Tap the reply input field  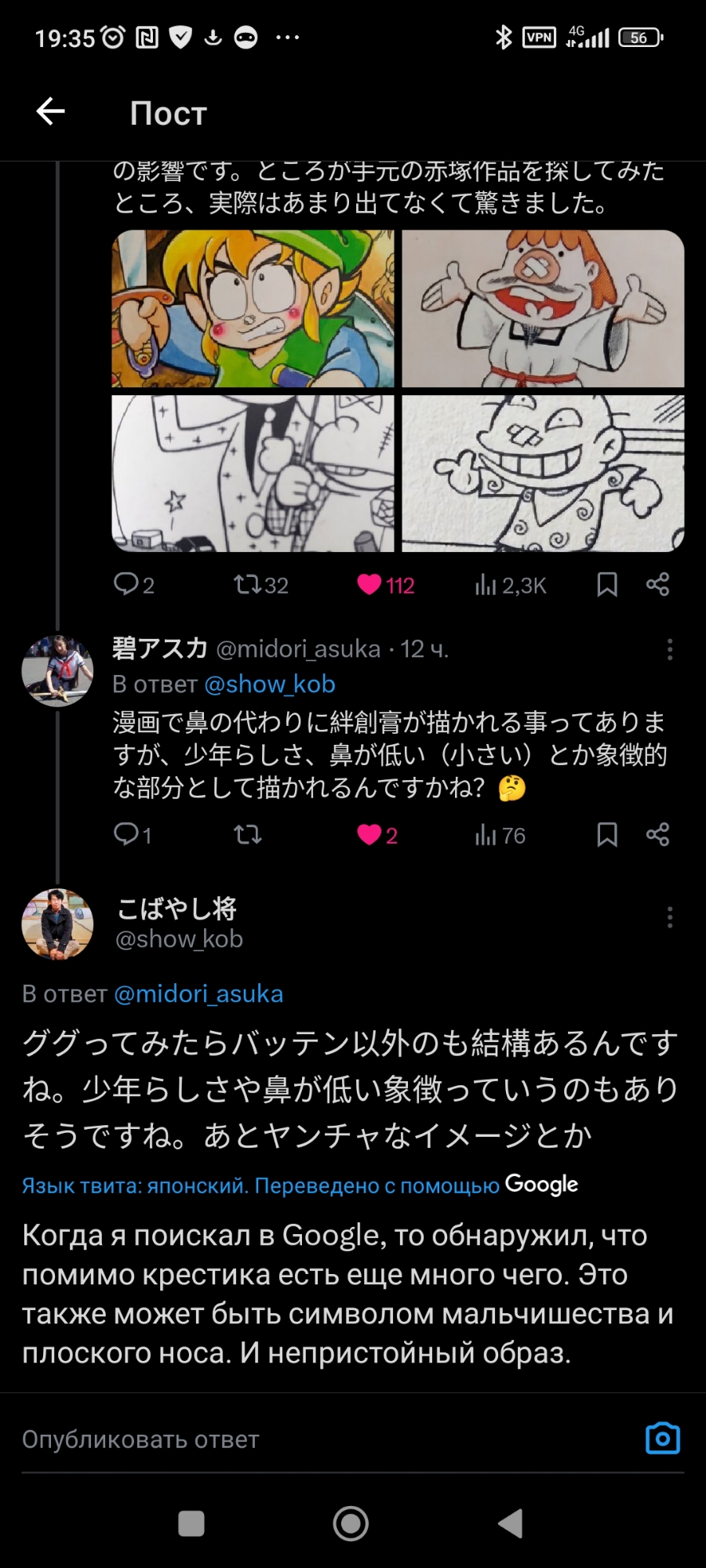coord(314,1439)
